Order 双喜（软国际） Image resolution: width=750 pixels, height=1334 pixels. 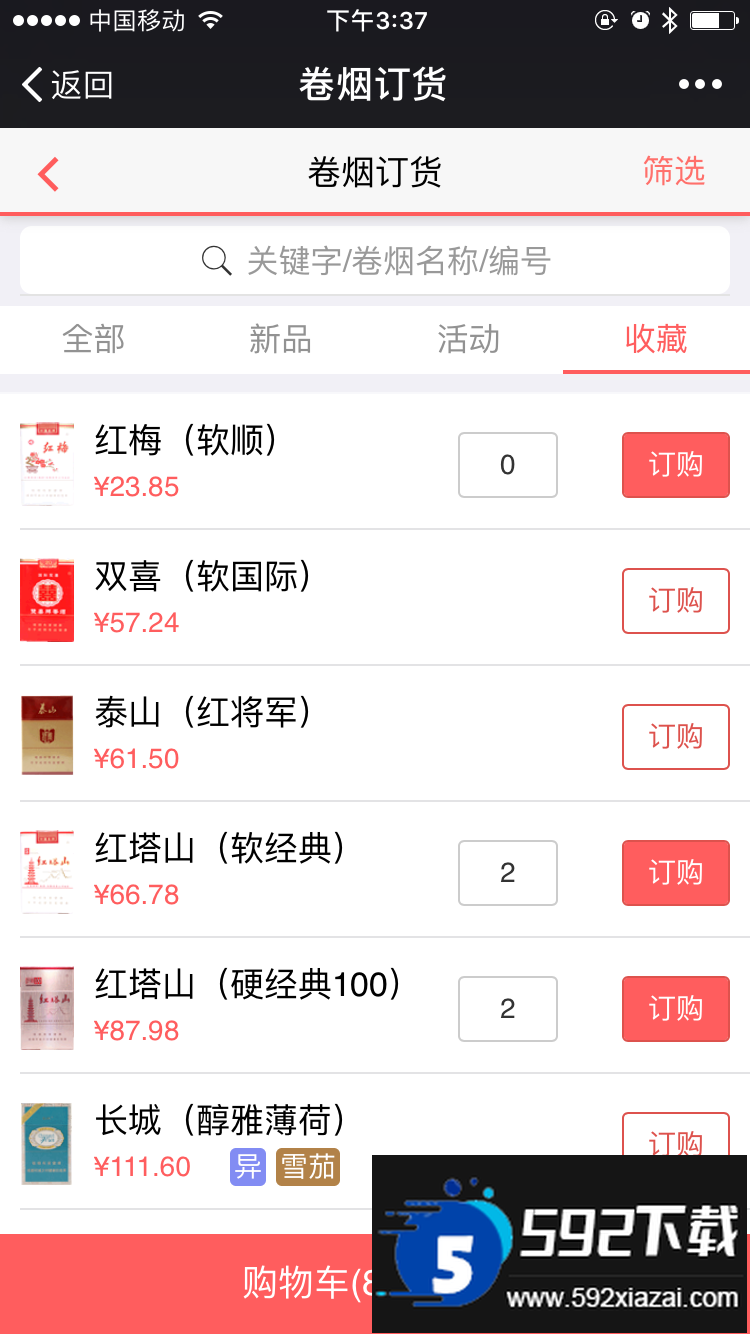pos(675,601)
